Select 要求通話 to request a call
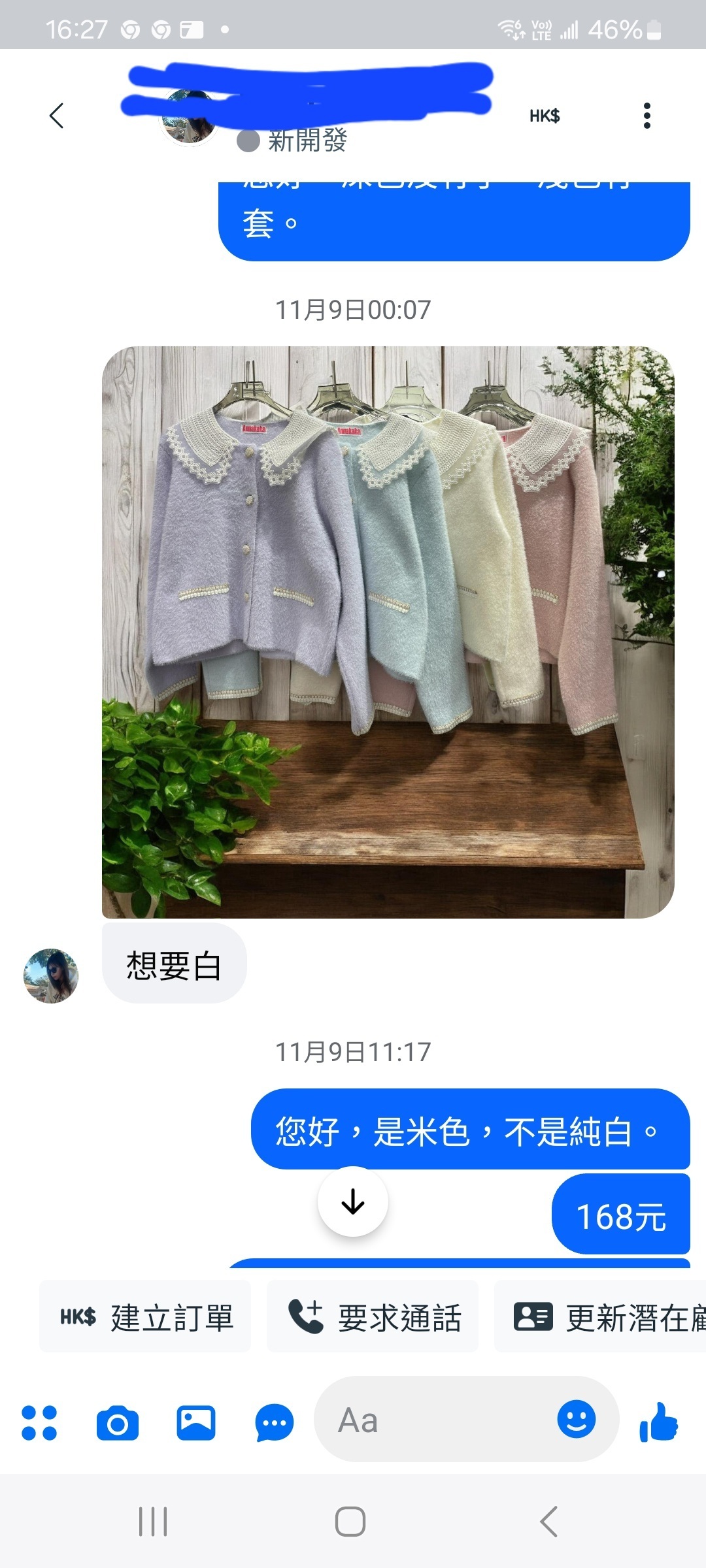The height and width of the screenshot is (1568, 706). coord(373,1317)
